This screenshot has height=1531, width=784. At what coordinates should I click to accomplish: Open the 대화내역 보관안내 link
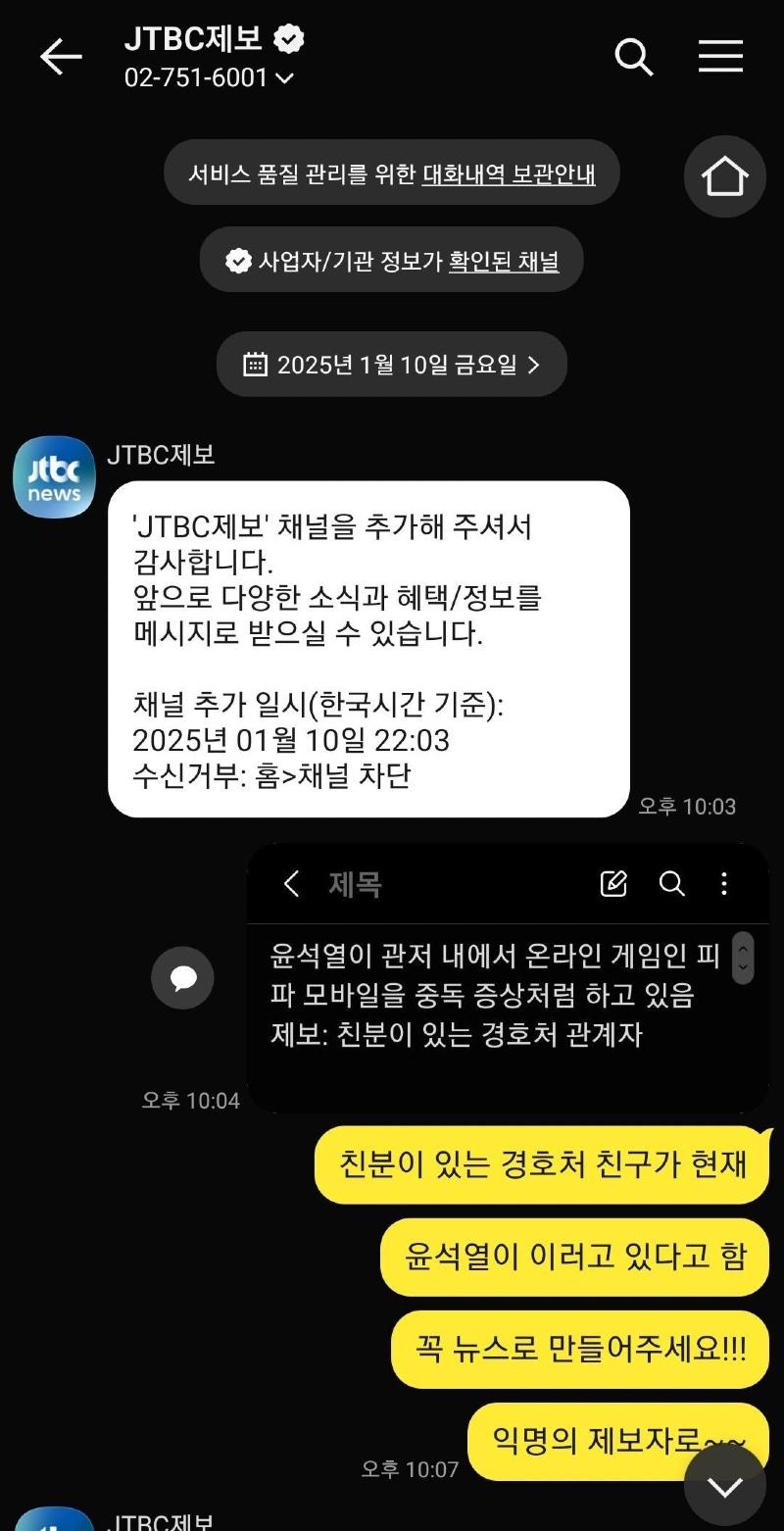point(509,173)
